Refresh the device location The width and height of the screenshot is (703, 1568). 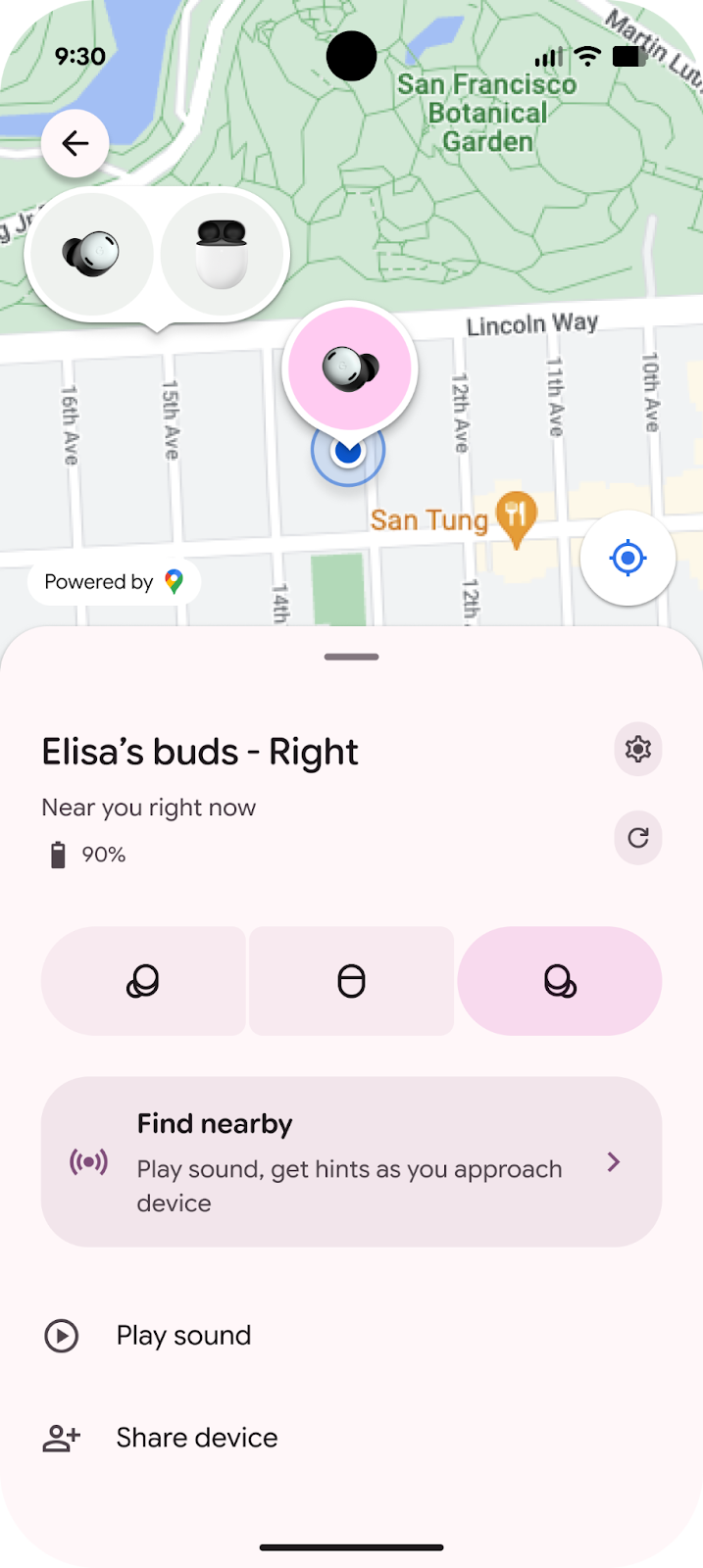tap(638, 838)
